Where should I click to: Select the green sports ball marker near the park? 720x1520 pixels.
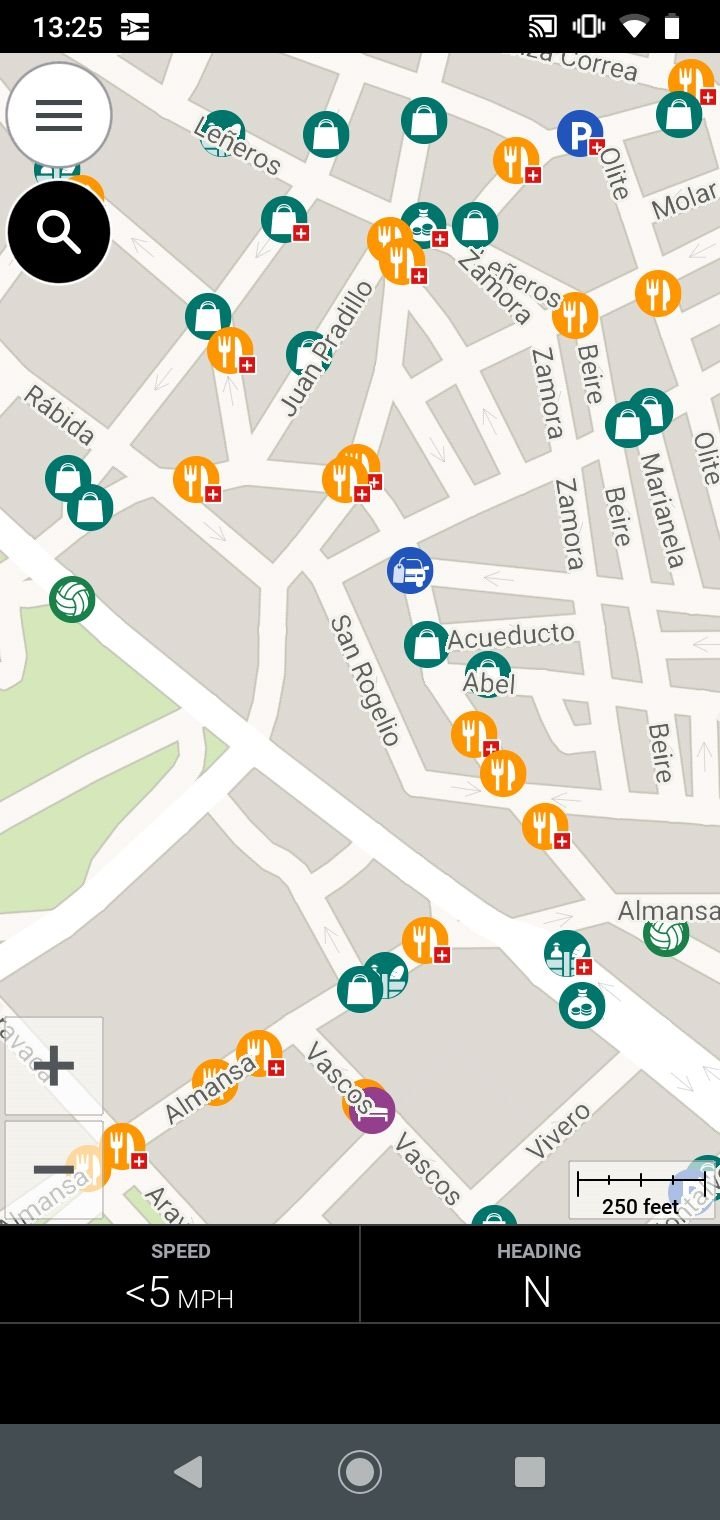[71, 601]
